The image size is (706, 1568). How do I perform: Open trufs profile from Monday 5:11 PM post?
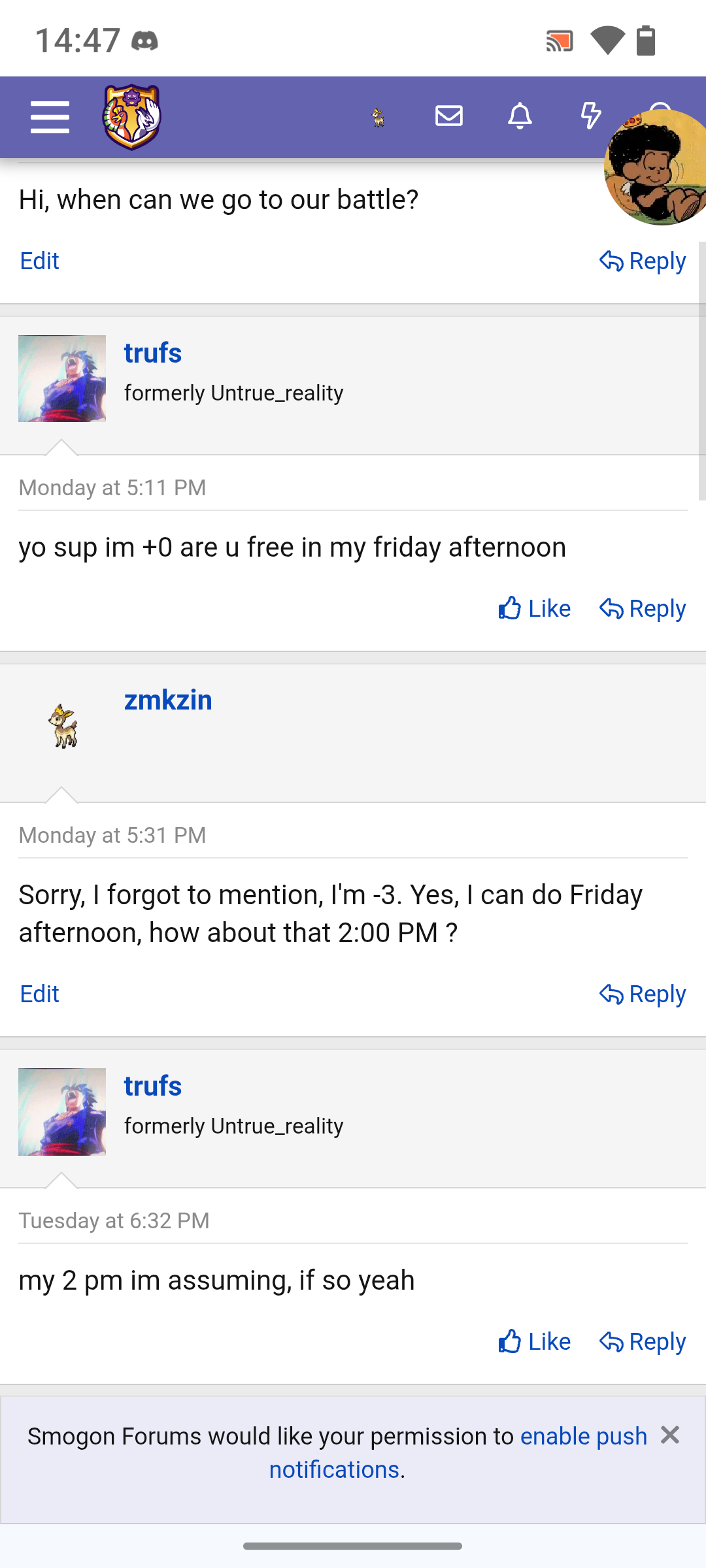[152, 353]
